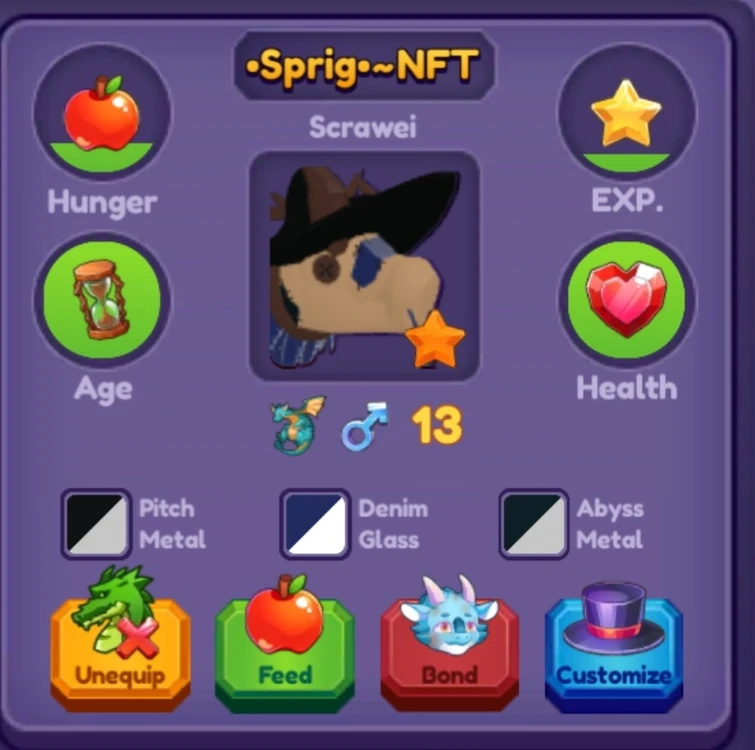
Task: Tap the Sprig NFT name field
Action: click(x=364, y=66)
